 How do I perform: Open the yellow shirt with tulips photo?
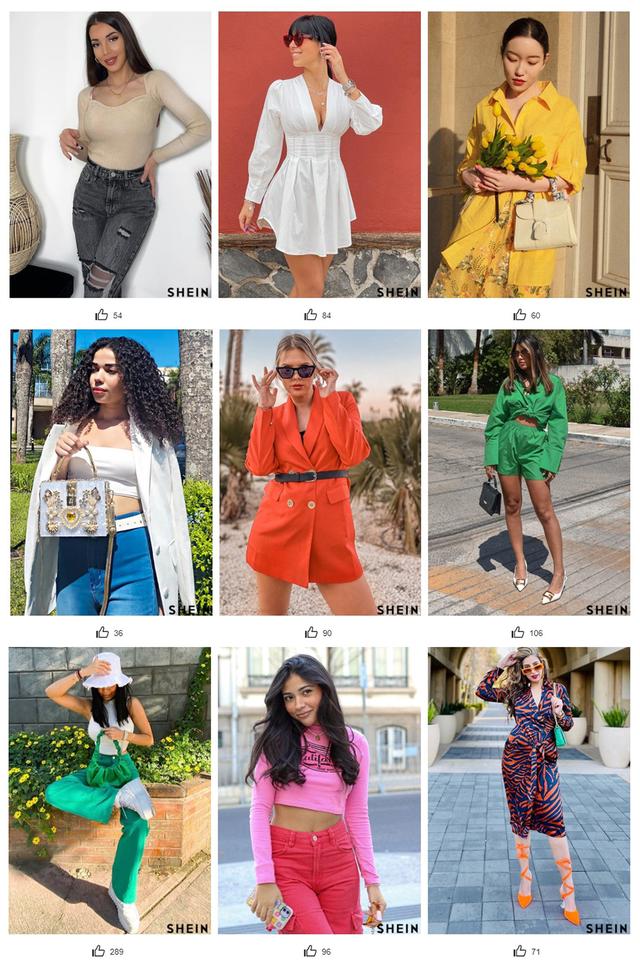(528, 155)
